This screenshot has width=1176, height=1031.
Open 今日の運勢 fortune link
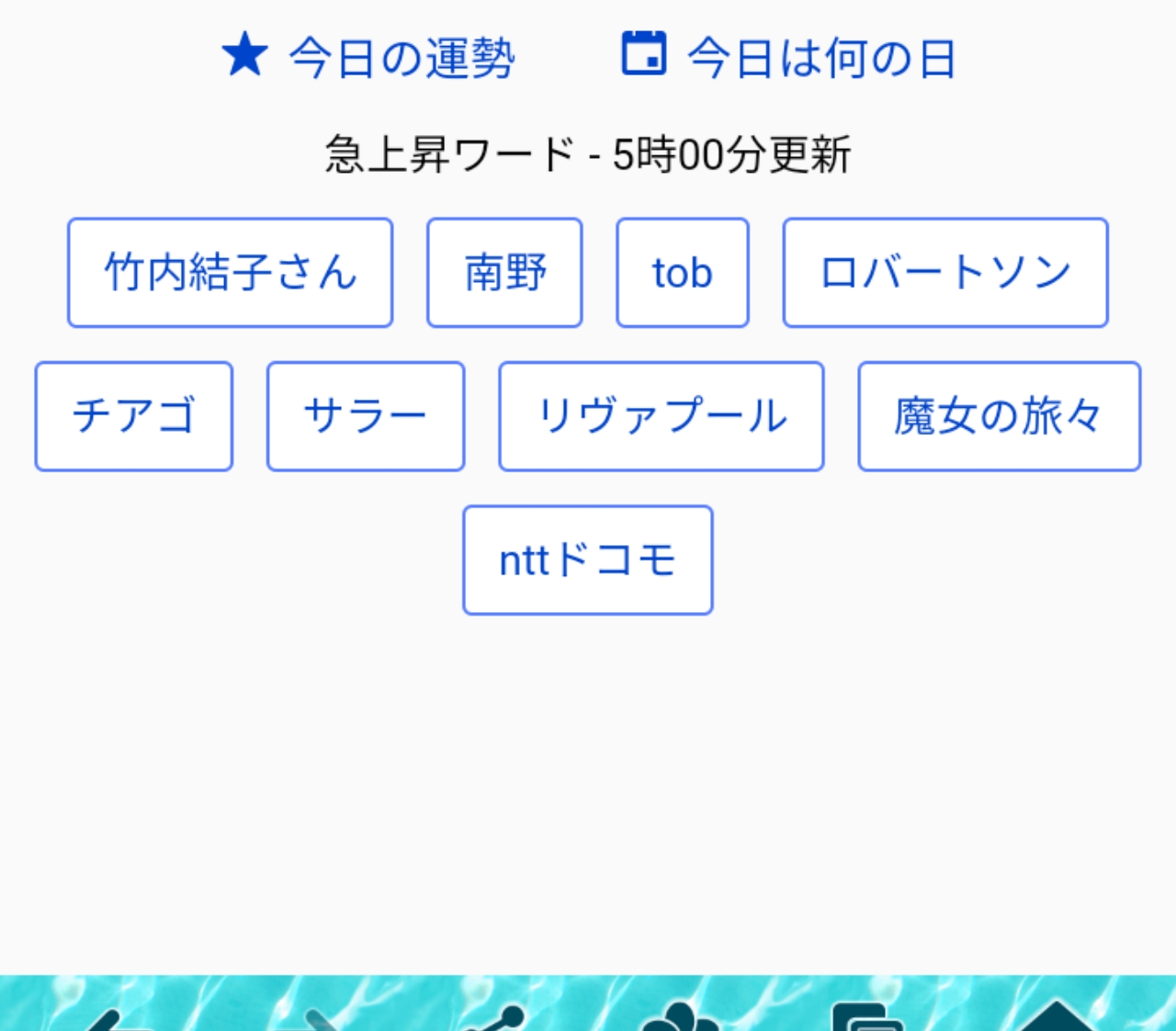point(369,58)
